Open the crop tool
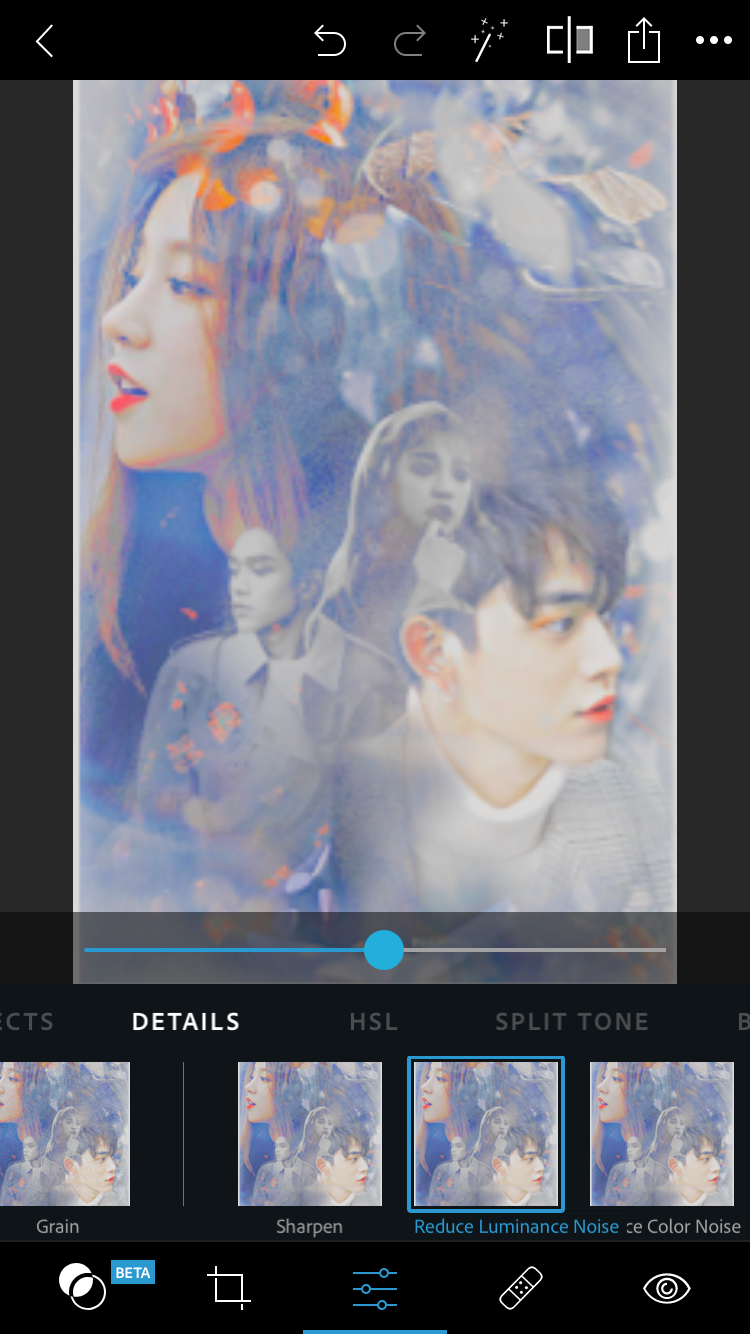Screen dimensions: 750x1334 228,1288
